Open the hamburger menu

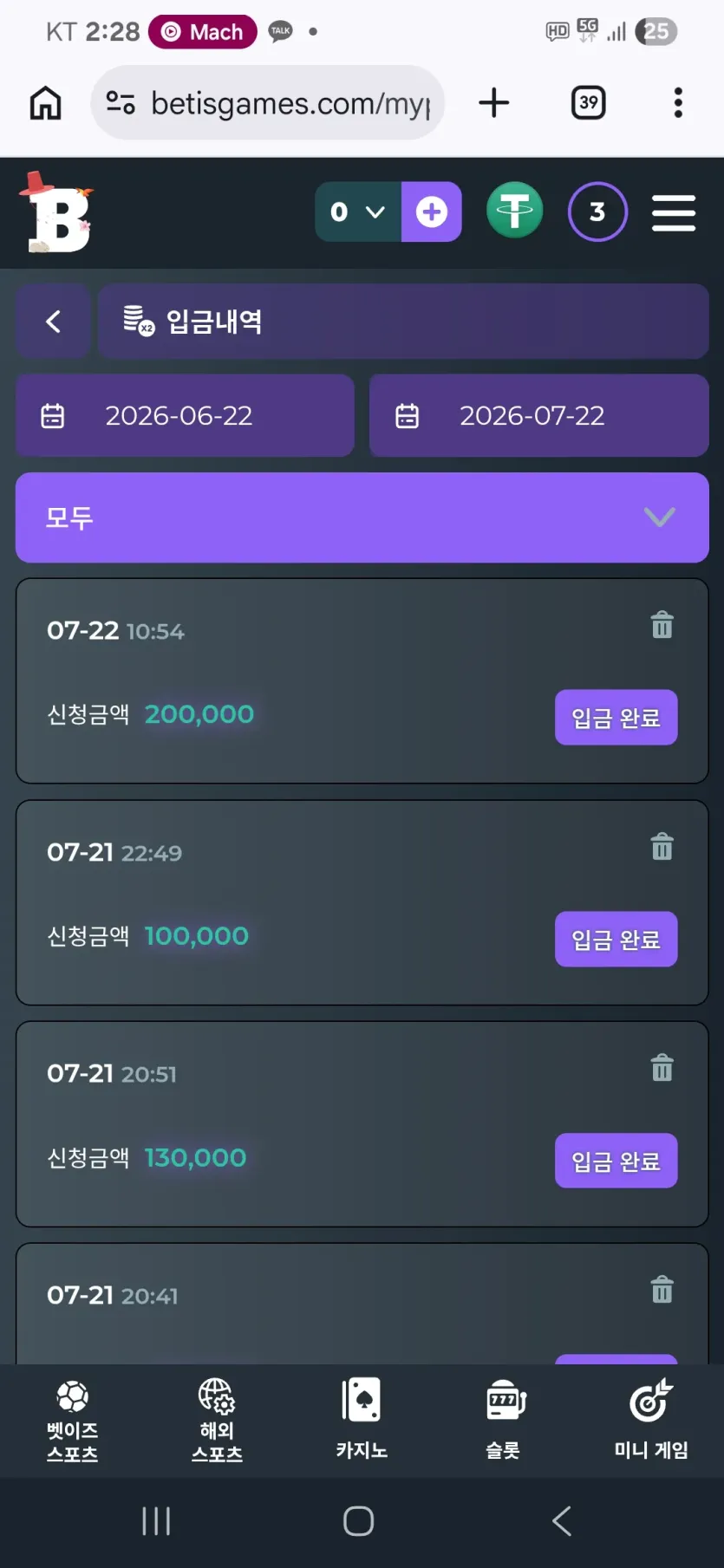click(674, 212)
